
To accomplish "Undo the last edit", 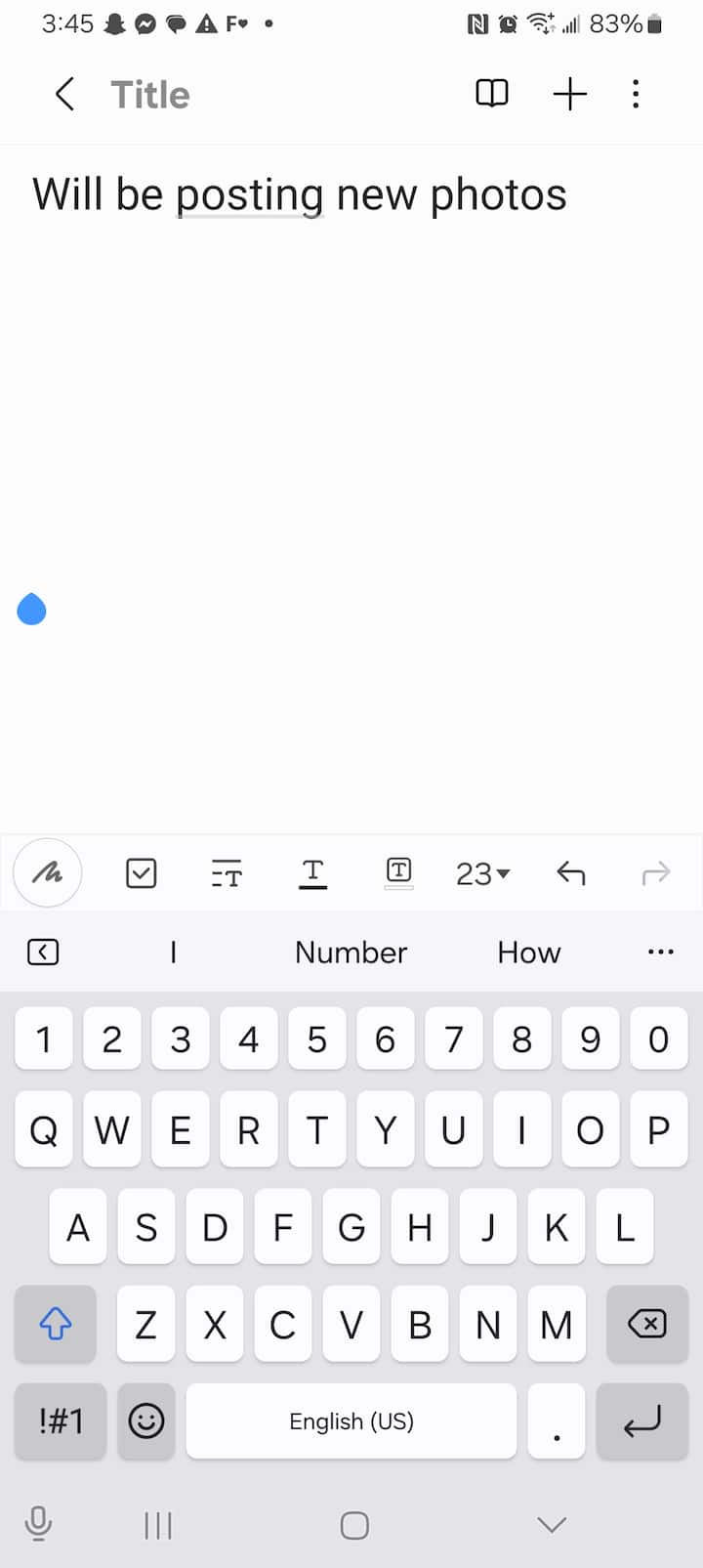I will 570,872.
